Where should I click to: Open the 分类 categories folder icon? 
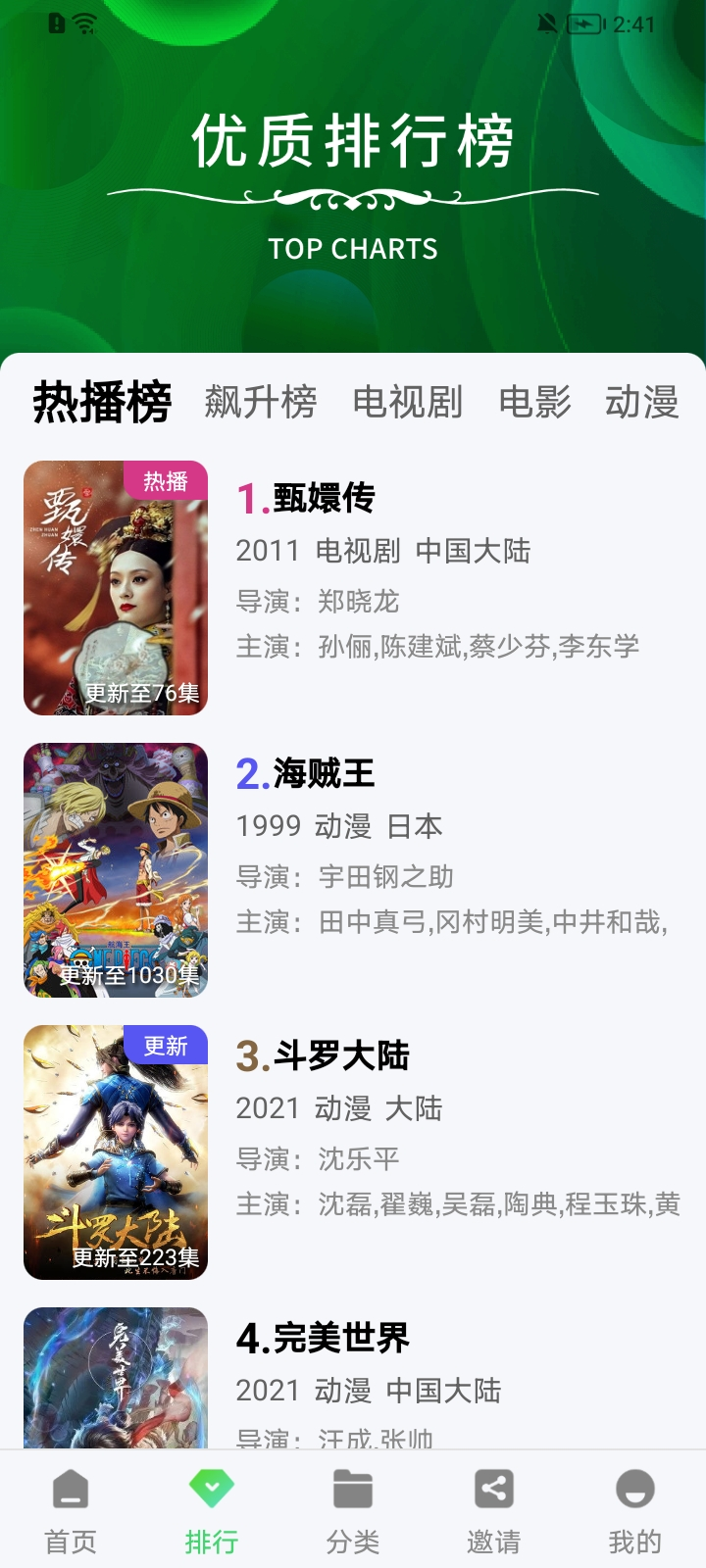click(x=352, y=1490)
